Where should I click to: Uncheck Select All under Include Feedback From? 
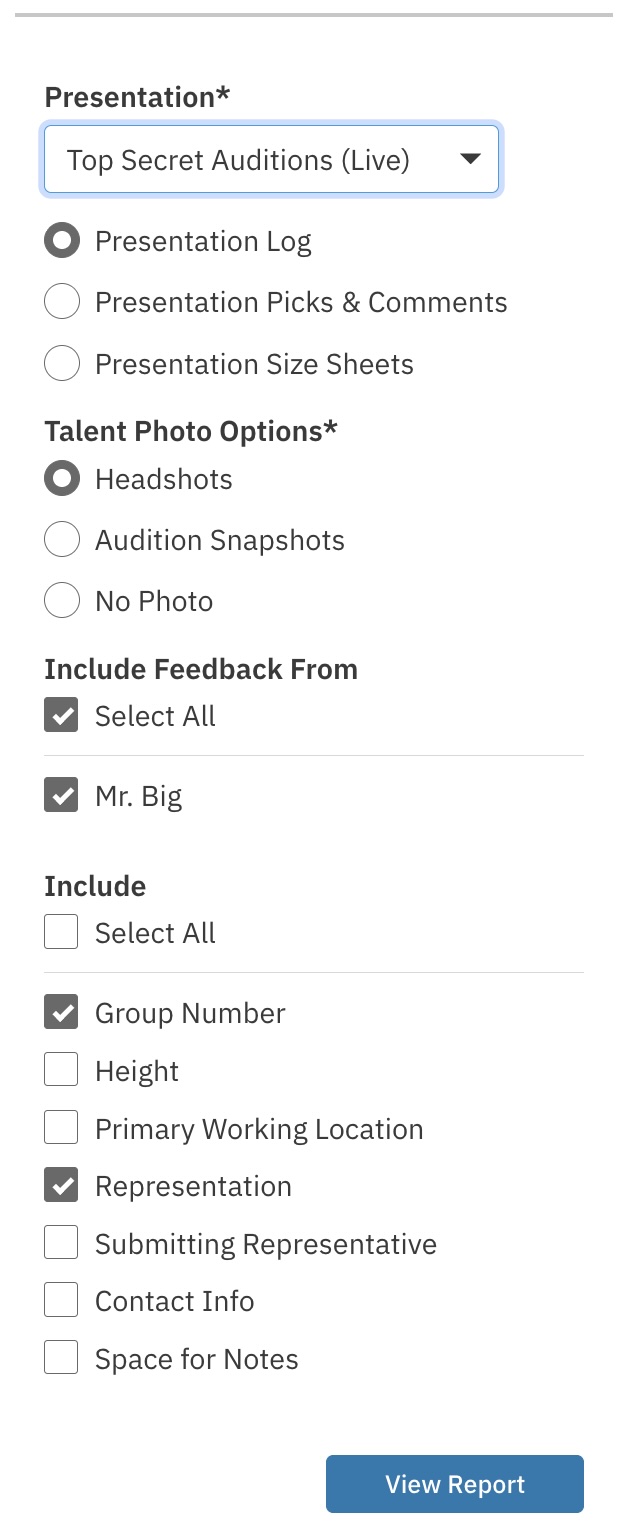pyautogui.click(x=62, y=716)
